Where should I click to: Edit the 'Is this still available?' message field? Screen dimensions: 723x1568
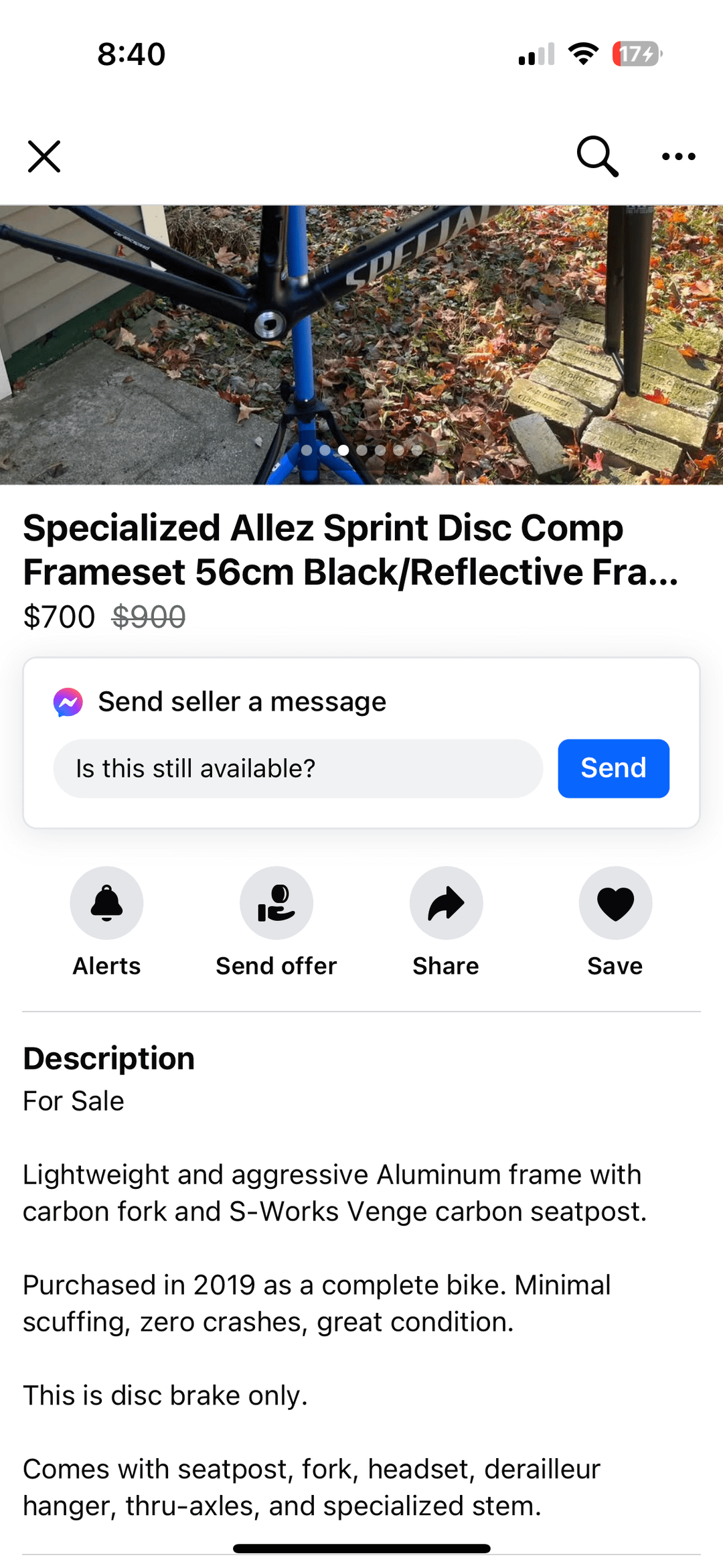tap(298, 768)
